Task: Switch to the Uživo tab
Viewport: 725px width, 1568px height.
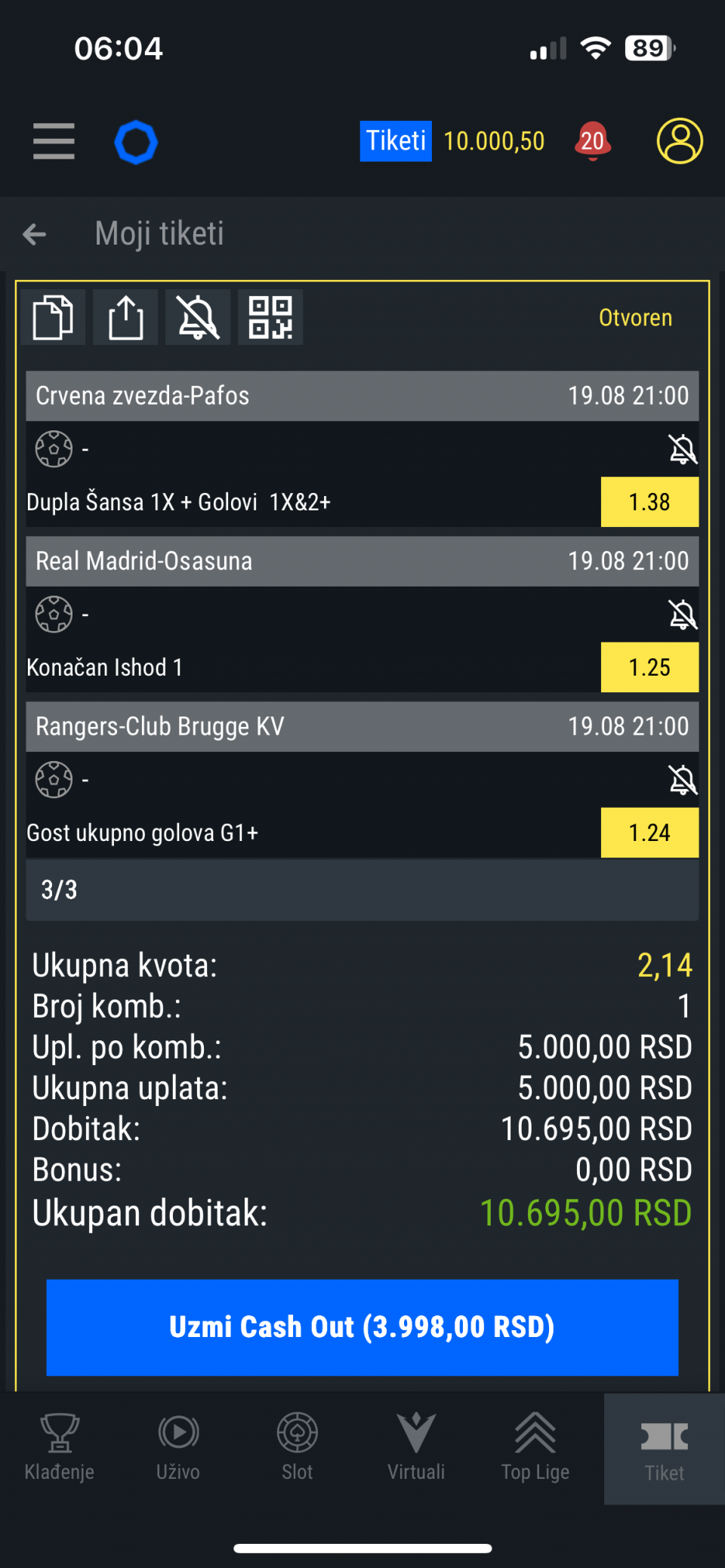Action: [178, 1447]
